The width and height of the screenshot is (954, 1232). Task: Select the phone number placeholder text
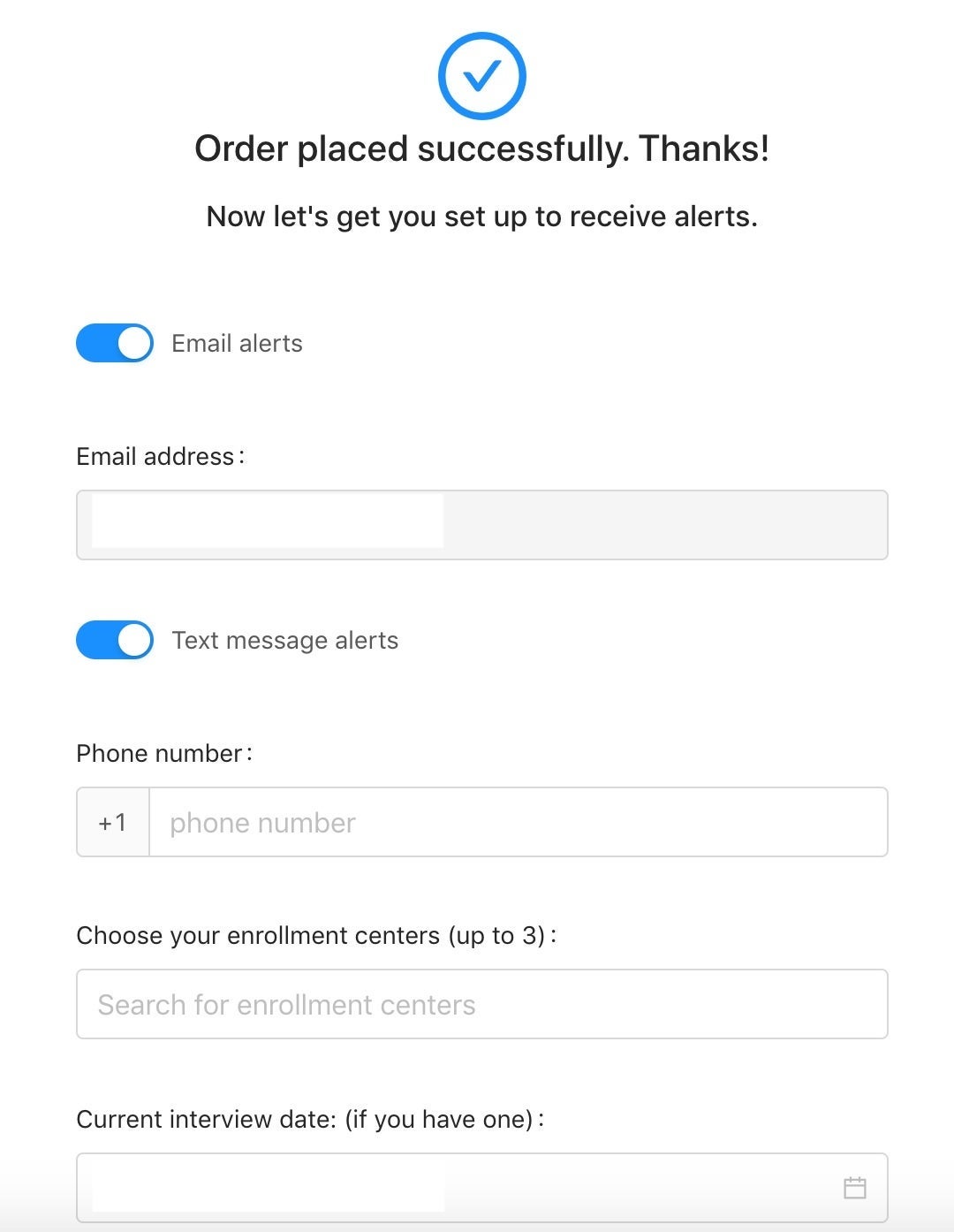coord(262,822)
